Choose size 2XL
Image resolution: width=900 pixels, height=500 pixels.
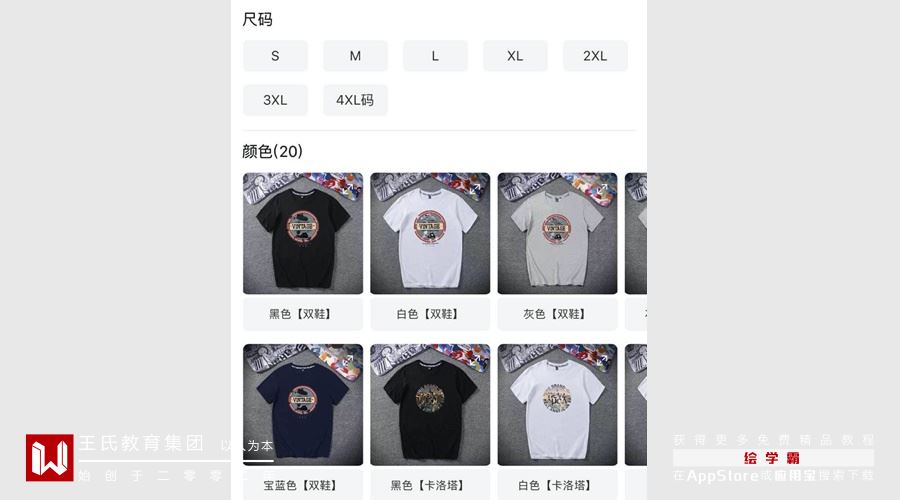[595, 56]
